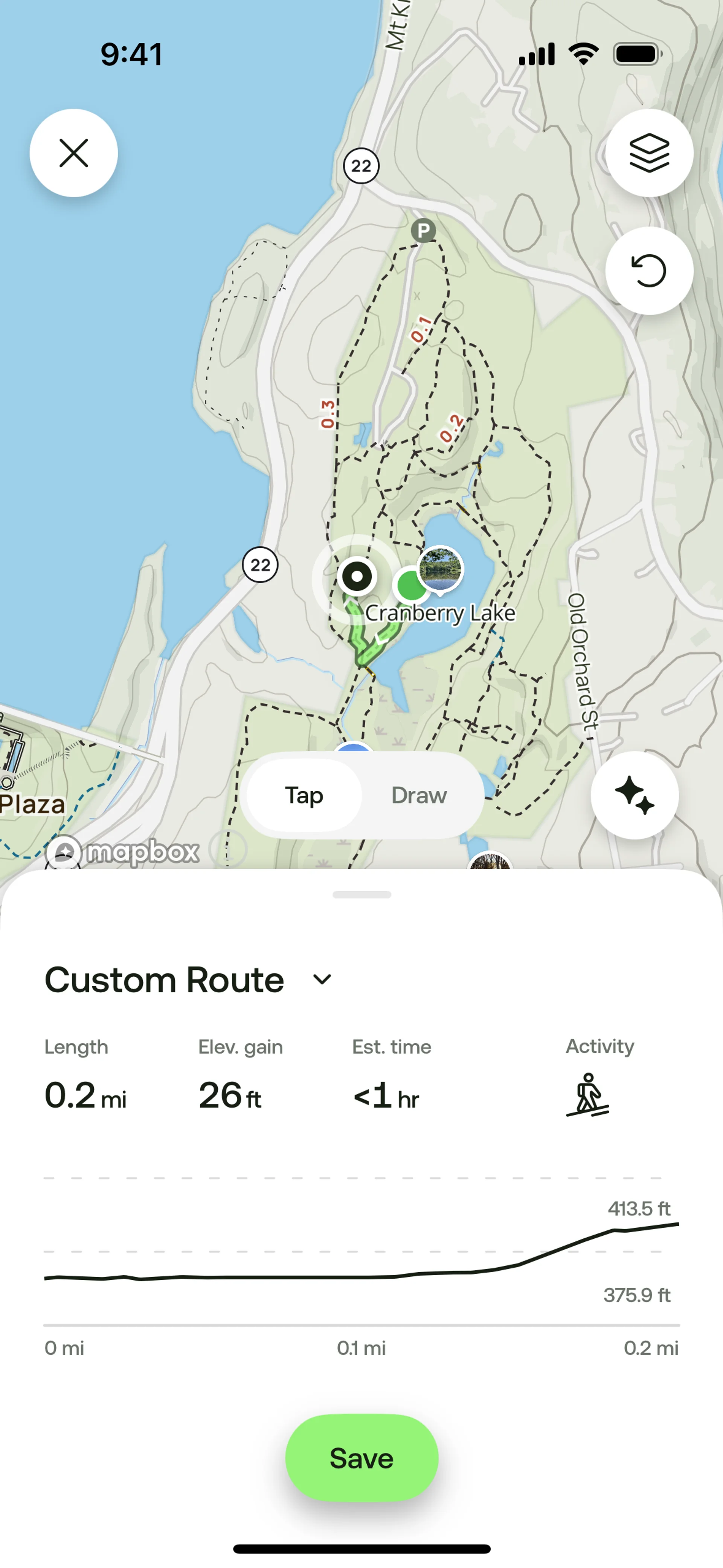Close the route builder
The width and height of the screenshot is (723, 1568).
[x=74, y=153]
